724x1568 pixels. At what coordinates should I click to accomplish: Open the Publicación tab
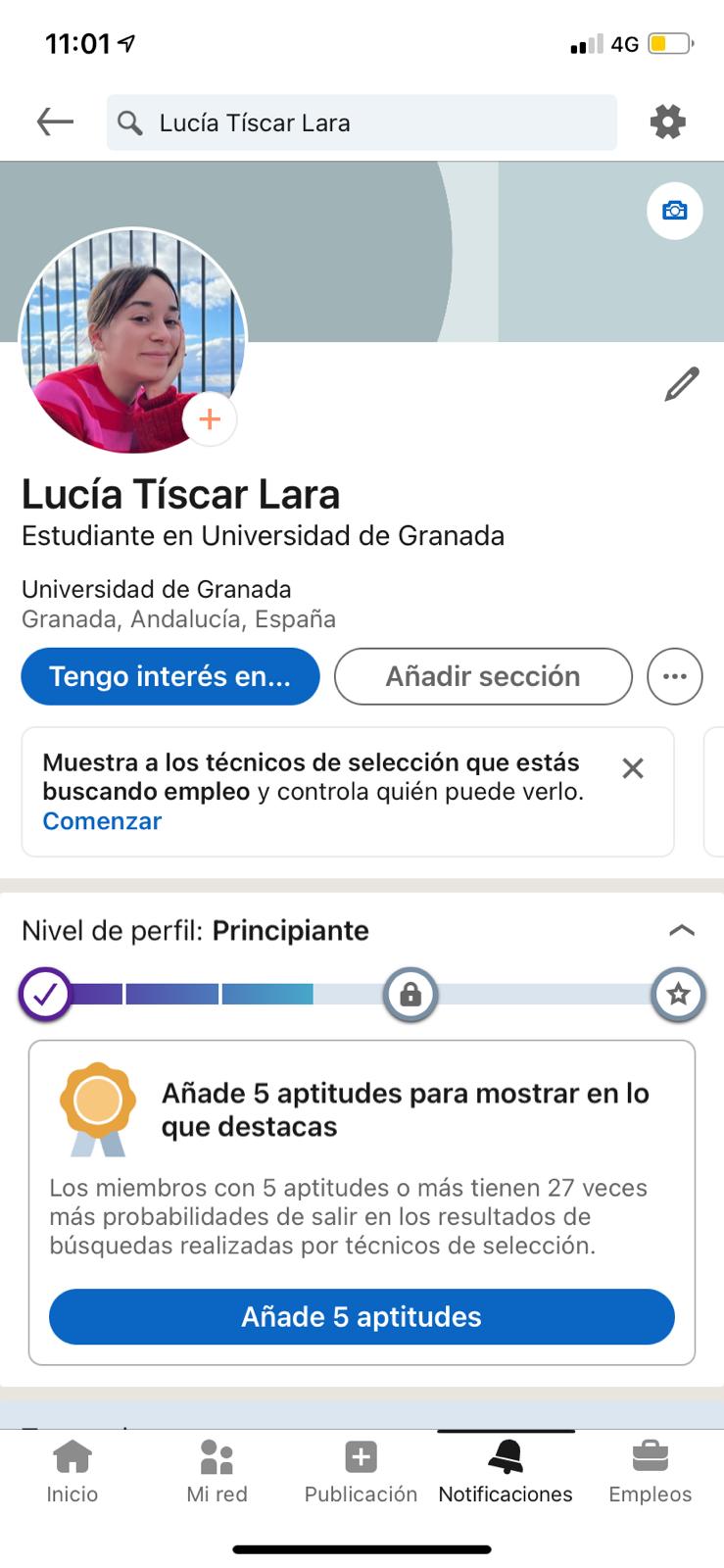(x=361, y=1472)
